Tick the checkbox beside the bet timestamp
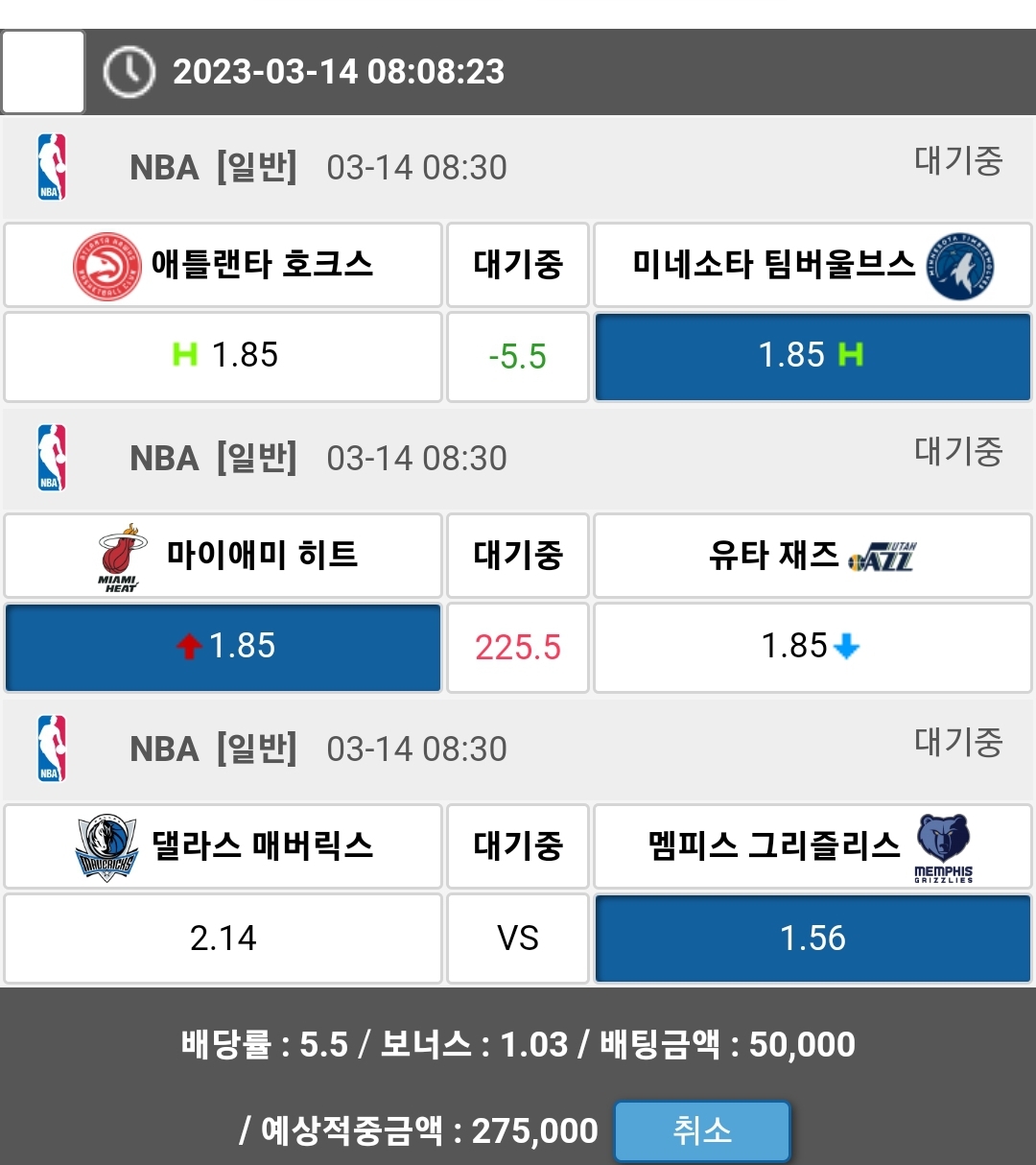Viewport: 1036px width, 1165px height. pos(43,72)
